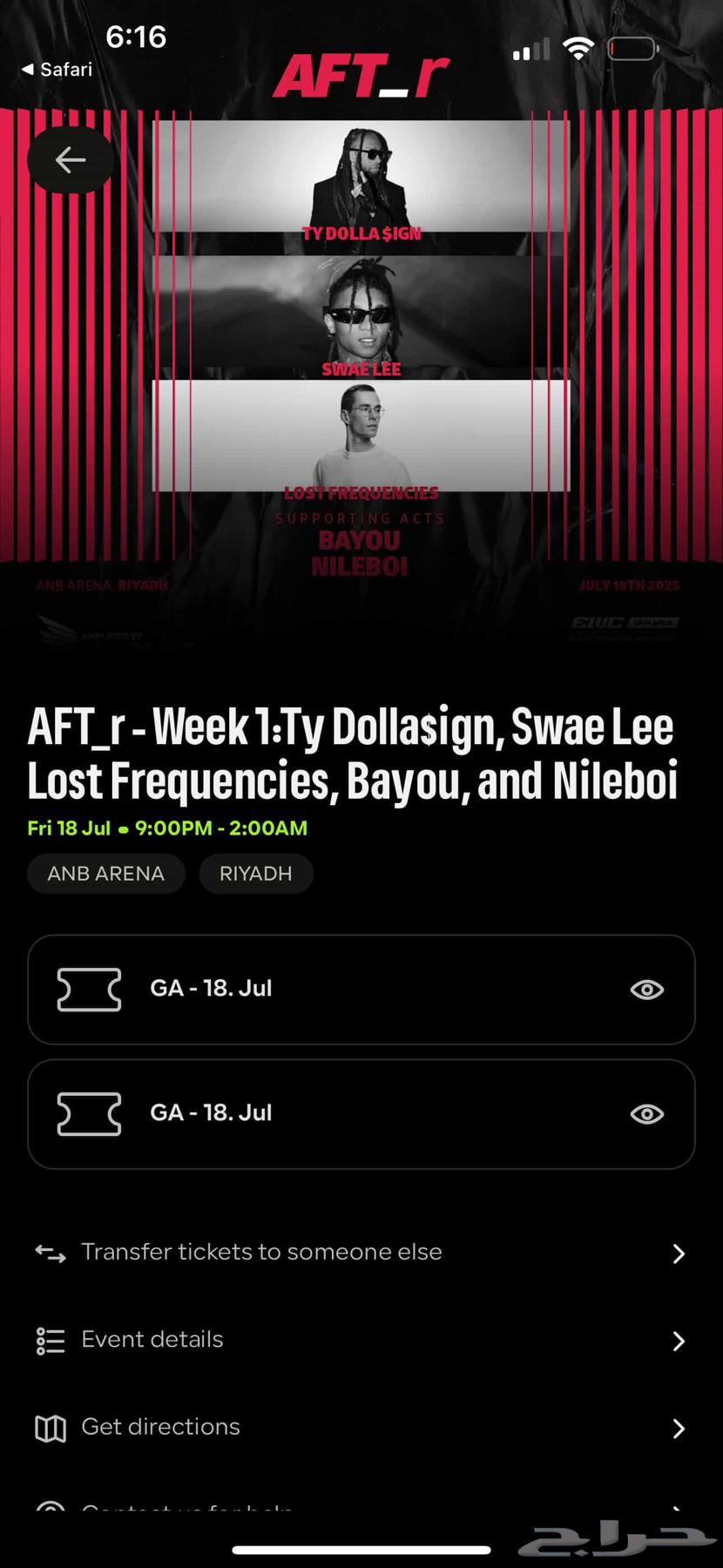Open Transfer tickets to someone else
The width and height of the screenshot is (723, 1568).
coord(361,1253)
